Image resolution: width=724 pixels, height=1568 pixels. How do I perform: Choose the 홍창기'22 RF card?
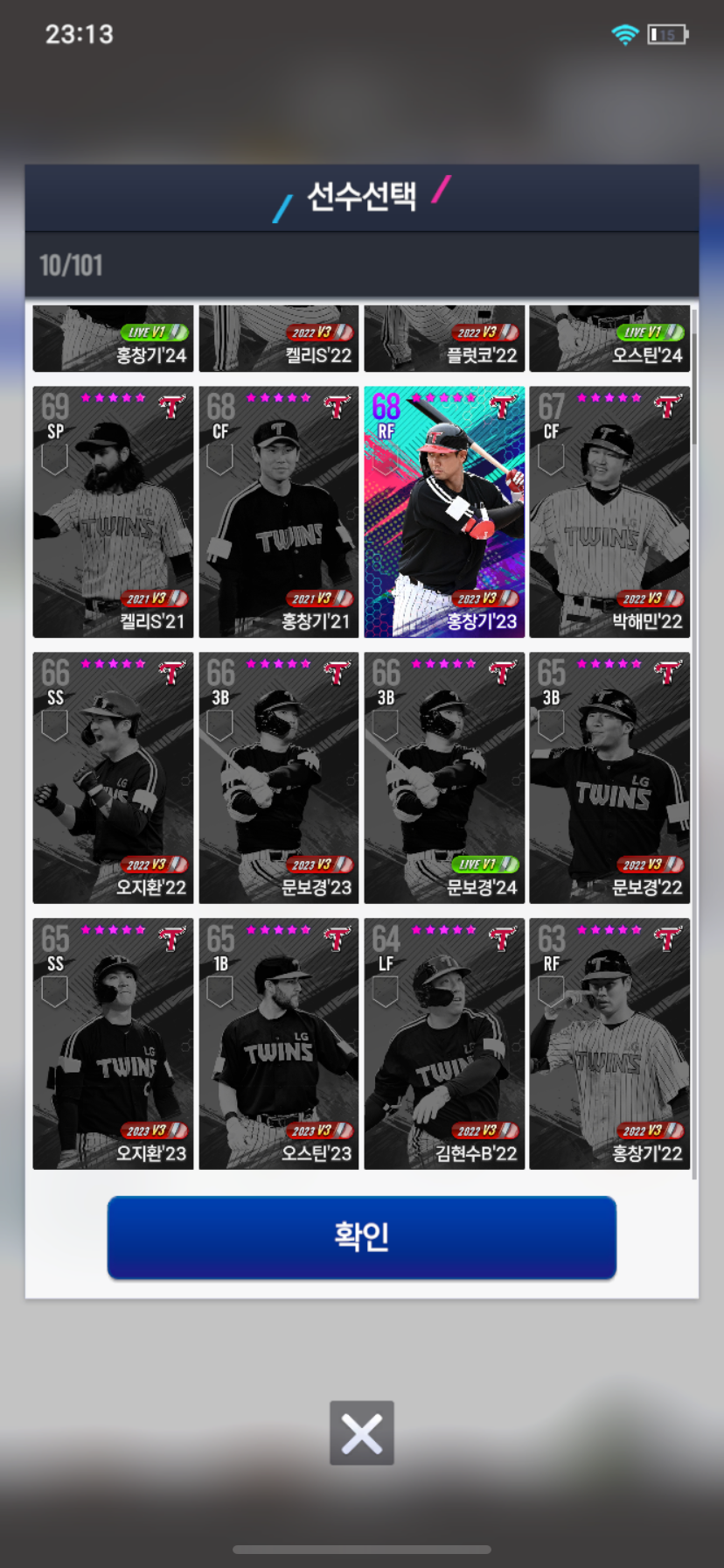(x=609, y=1043)
